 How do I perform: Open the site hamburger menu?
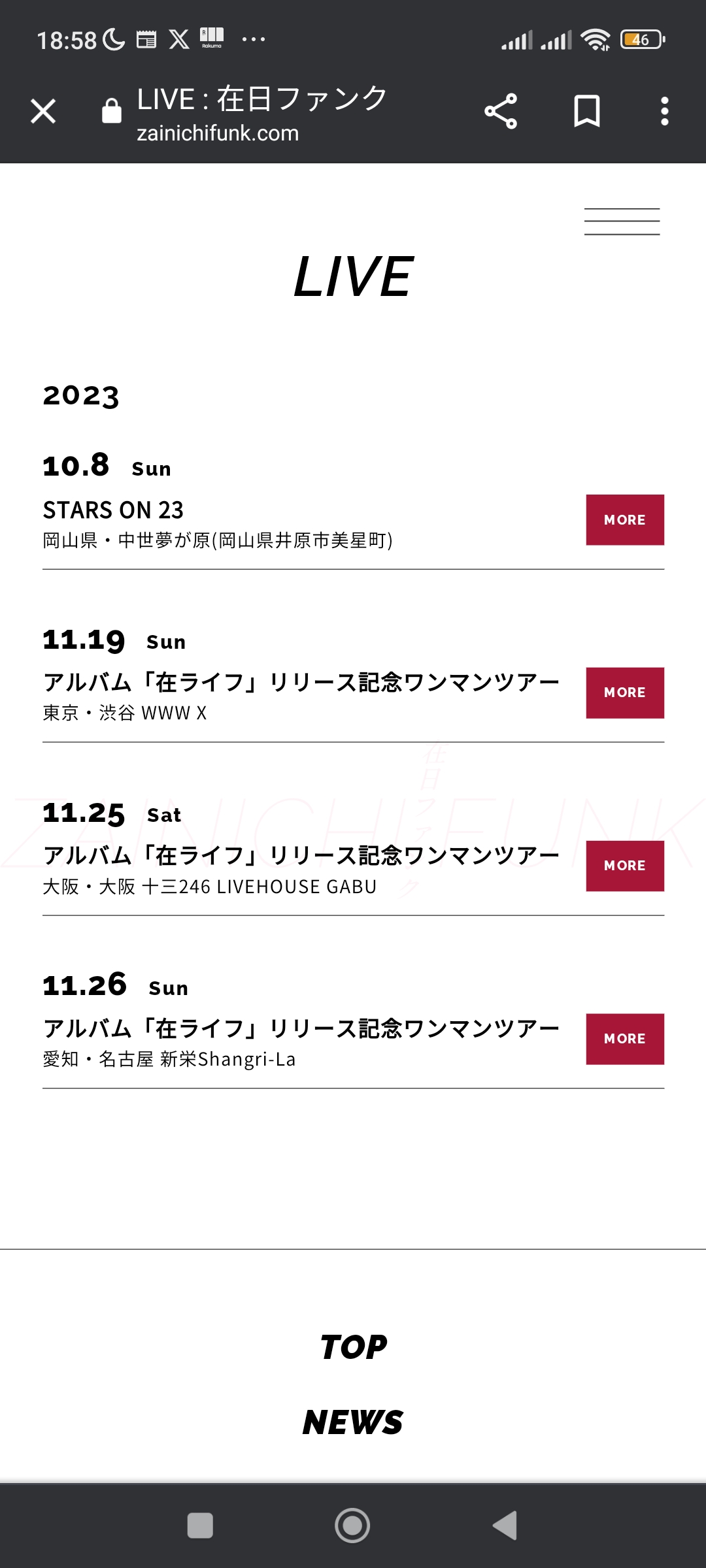tap(622, 221)
